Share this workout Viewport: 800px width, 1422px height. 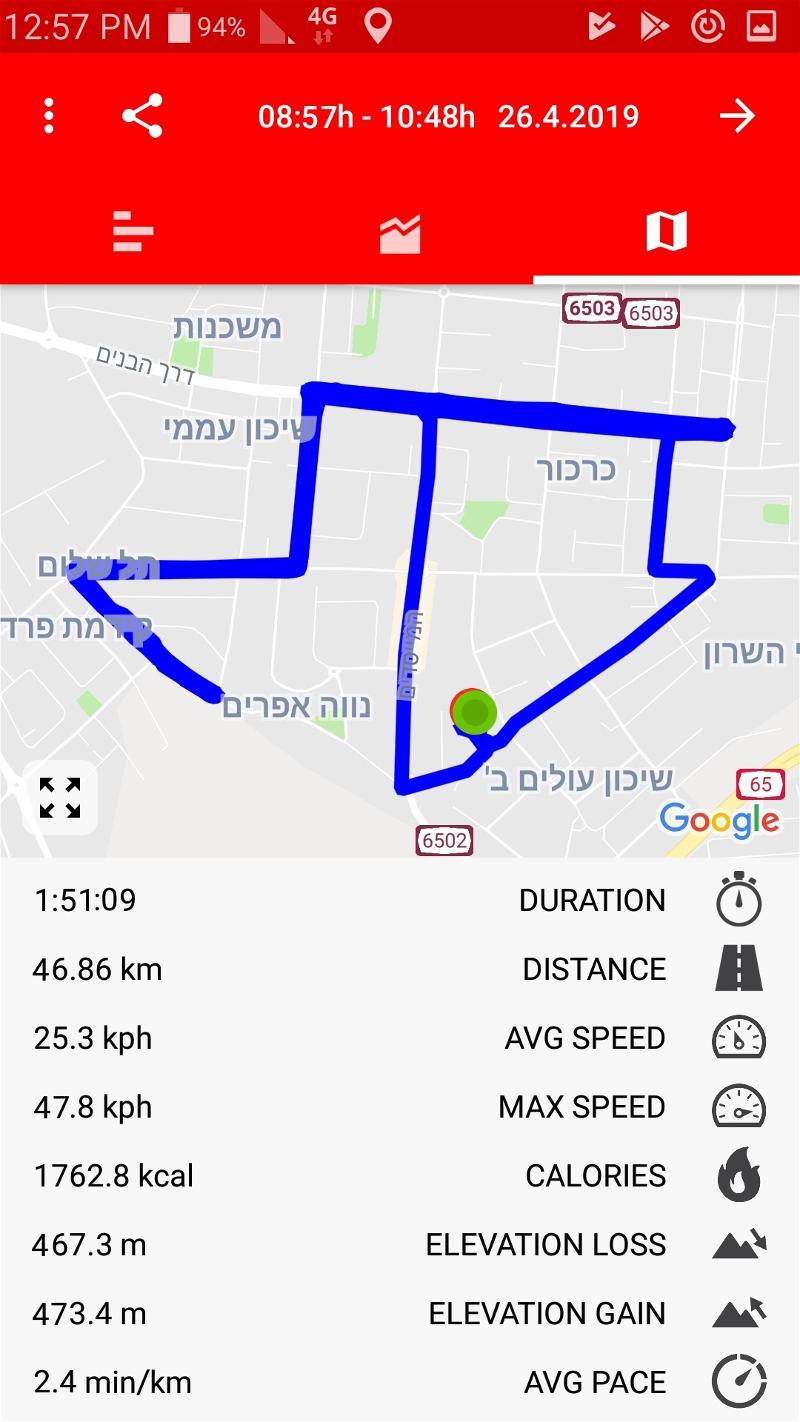point(142,116)
